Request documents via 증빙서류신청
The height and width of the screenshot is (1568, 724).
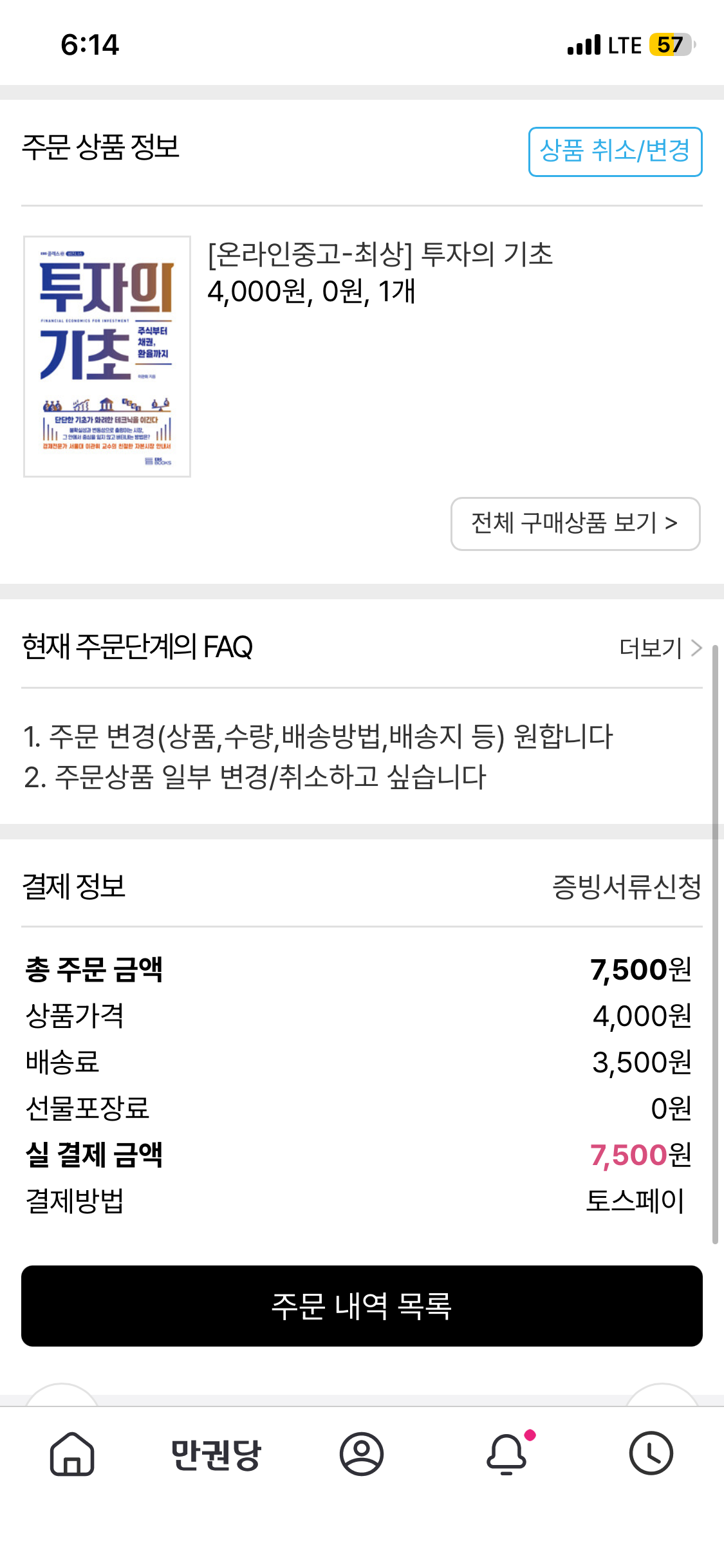pos(626,887)
